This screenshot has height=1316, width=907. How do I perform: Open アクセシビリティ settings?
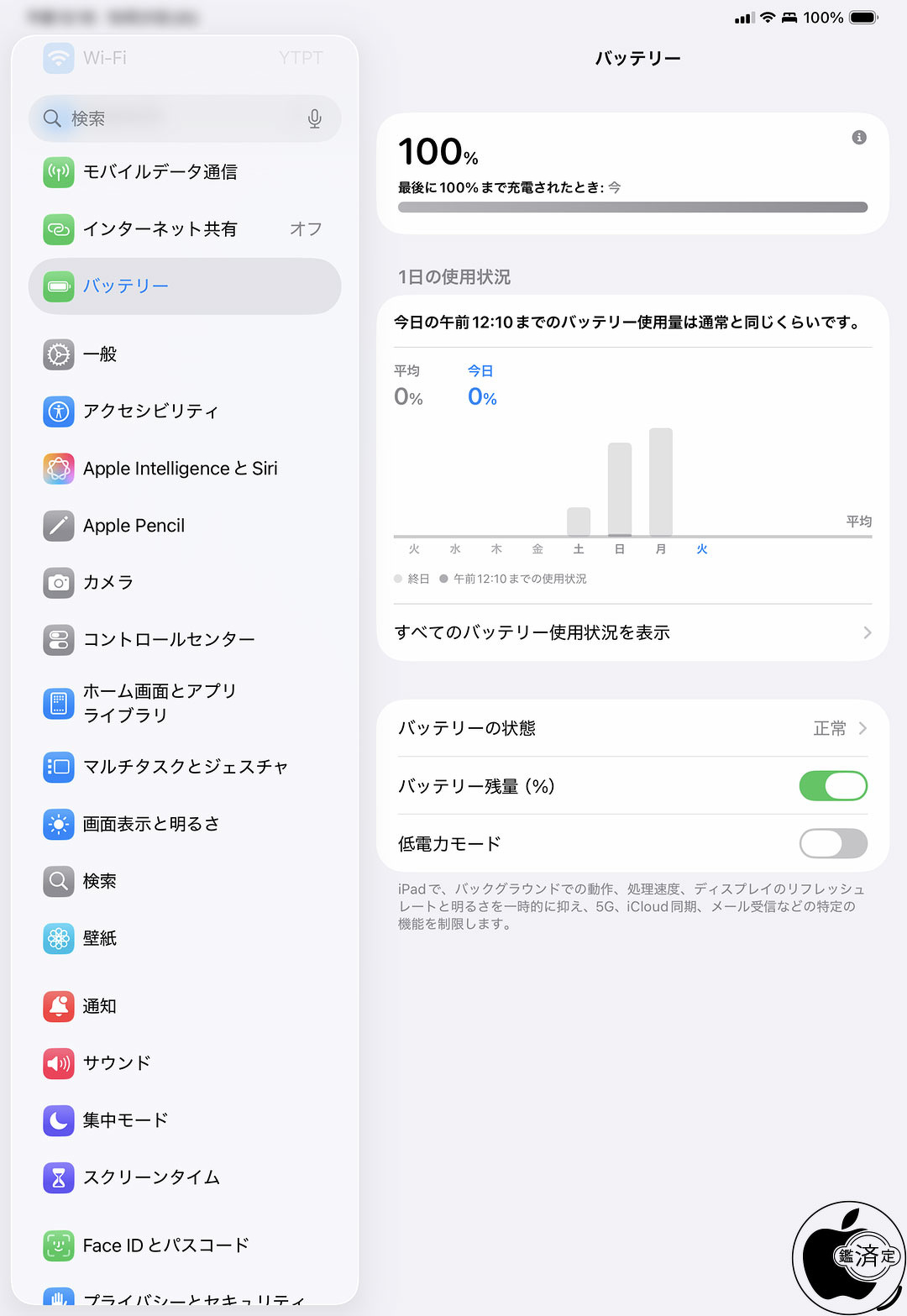150,412
